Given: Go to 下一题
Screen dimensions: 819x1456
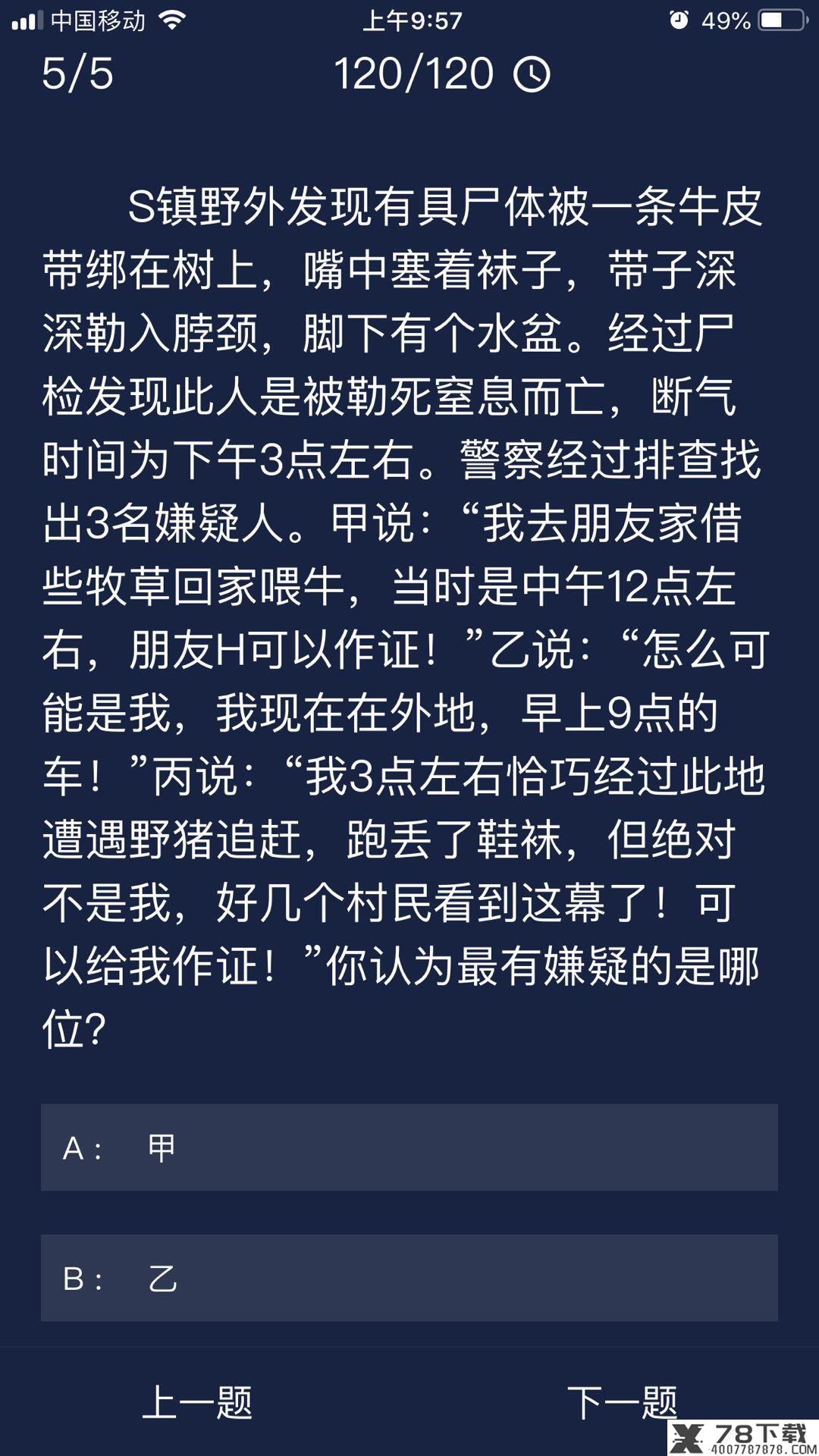Looking at the screenshot, I should pyautogui.click(x=622, y=1402).
